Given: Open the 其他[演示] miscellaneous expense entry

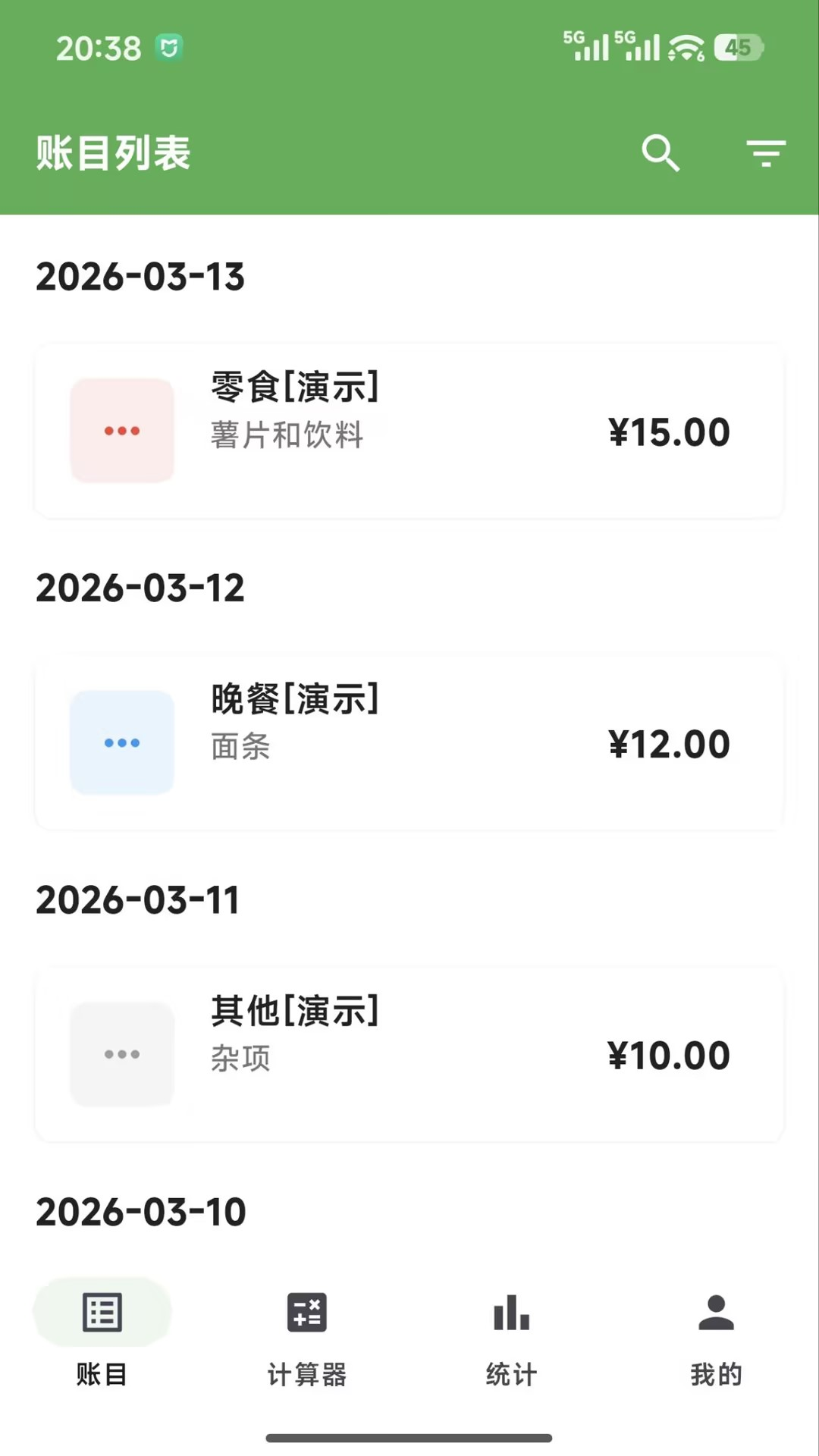Looking at the screenshot, I should (x=409, y=1053).
